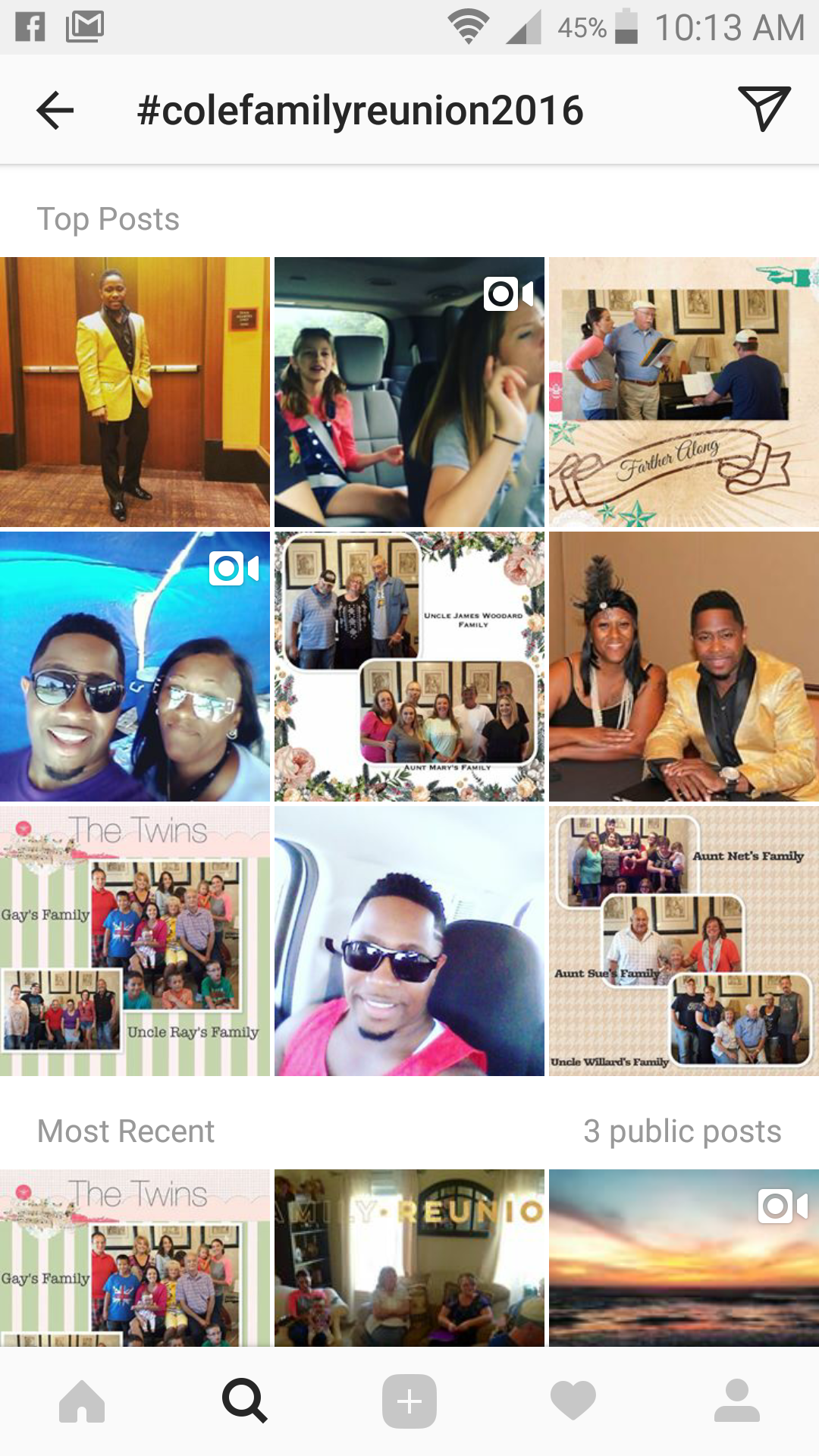Play the car backseat video post

[x=409, y=392]
